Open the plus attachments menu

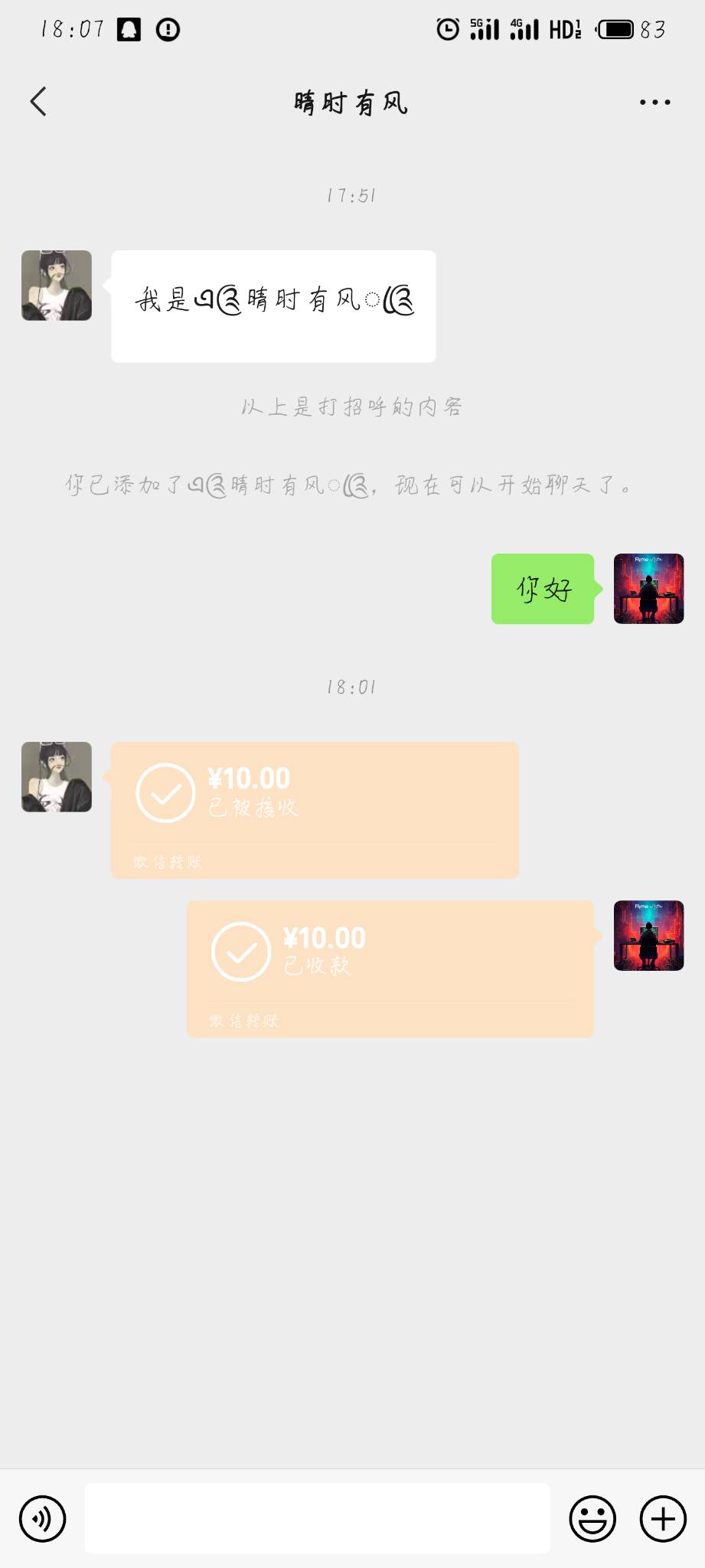[x=662, y=1518]
